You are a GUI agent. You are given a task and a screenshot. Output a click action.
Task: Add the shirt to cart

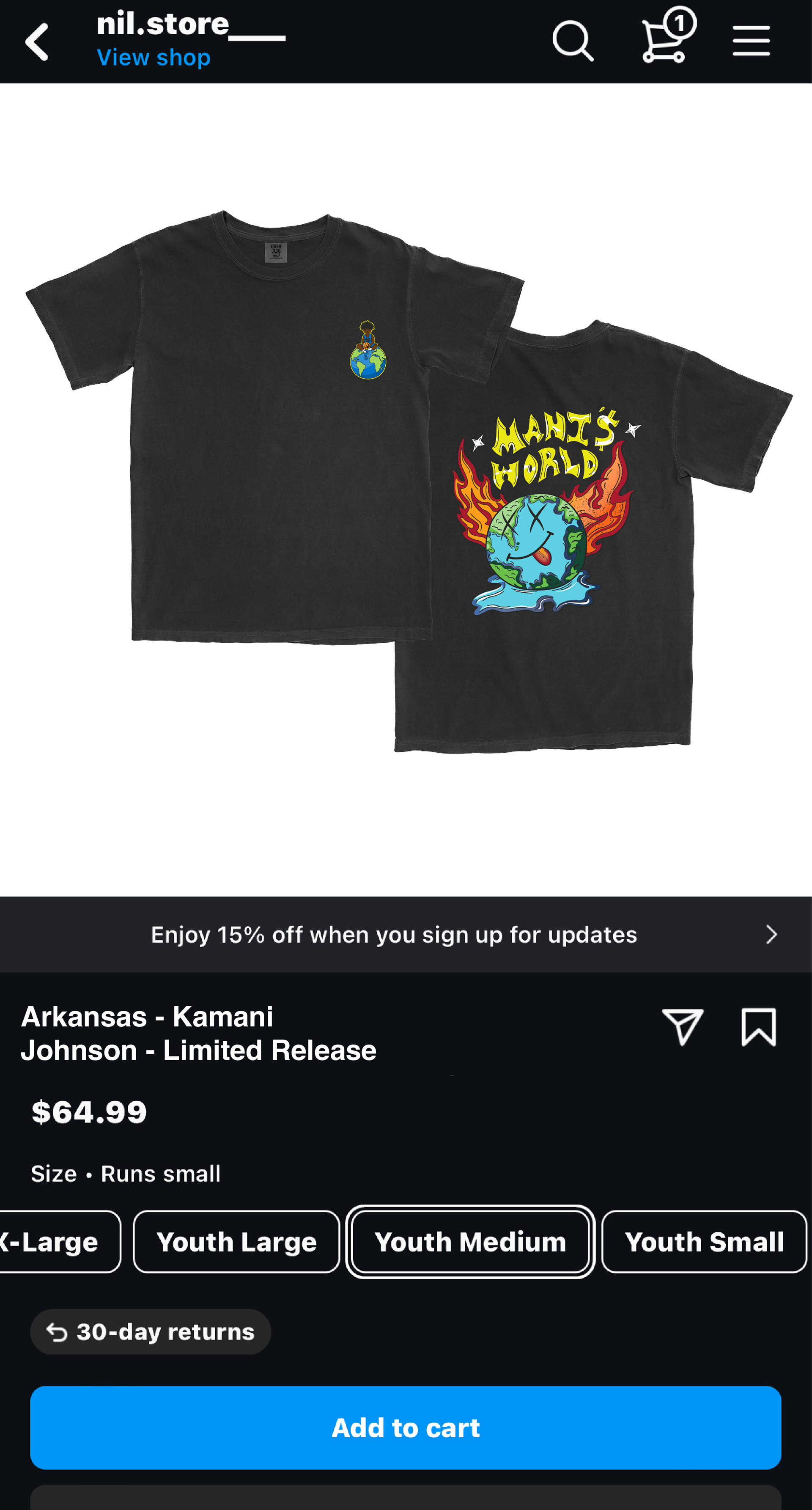tap(406, 1428)
